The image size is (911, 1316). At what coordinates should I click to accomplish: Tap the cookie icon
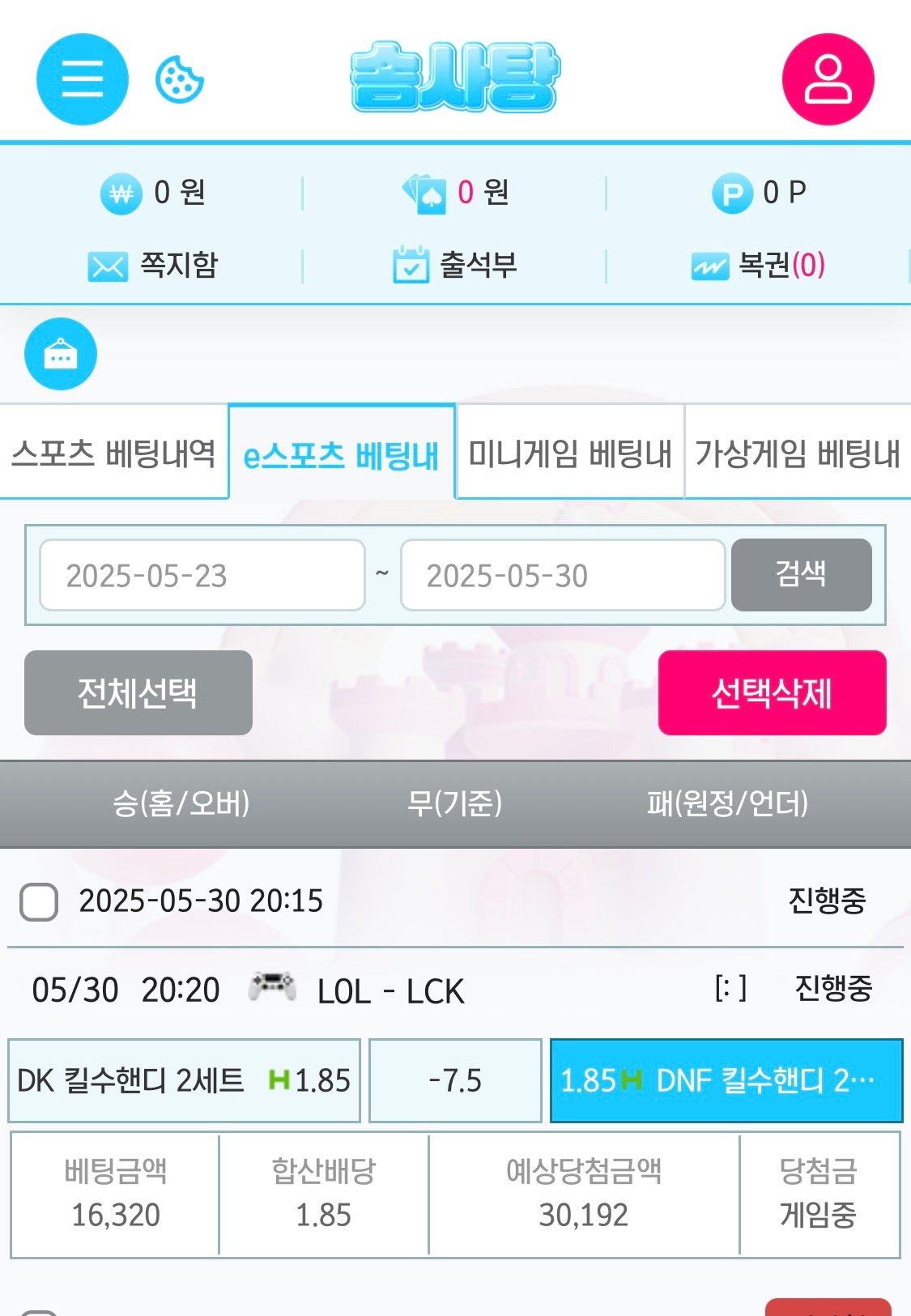179,79
